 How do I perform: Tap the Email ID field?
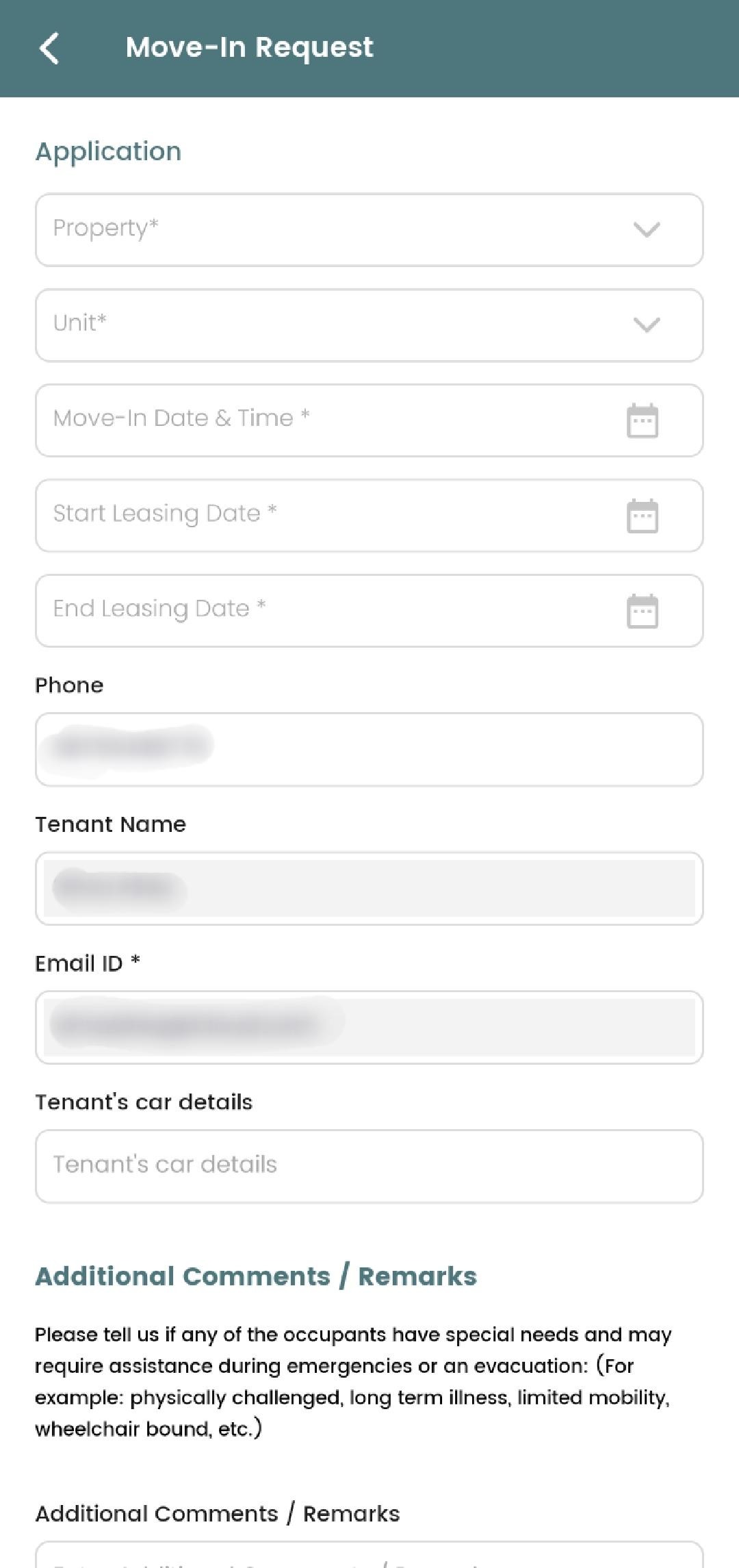click(369, 1027)
